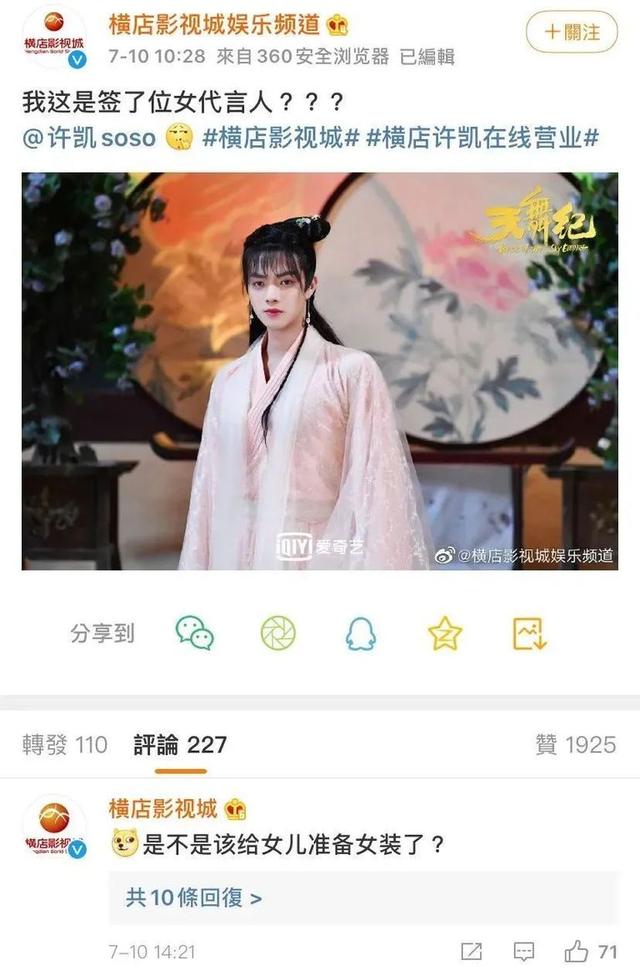Select the 評論 227 tab
Screen dimensions: 640x970
point(180,744)
